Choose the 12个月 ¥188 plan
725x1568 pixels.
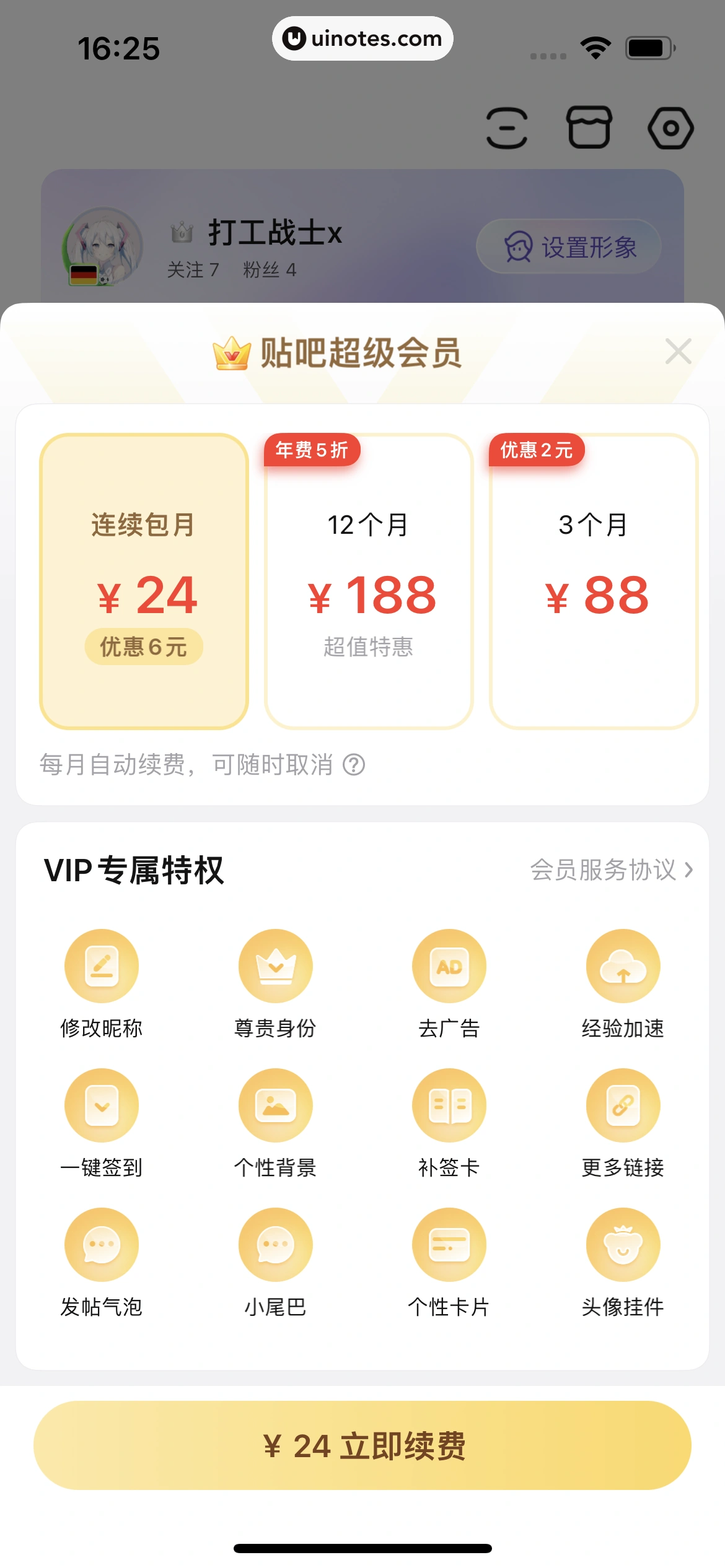tap(369, 581)
